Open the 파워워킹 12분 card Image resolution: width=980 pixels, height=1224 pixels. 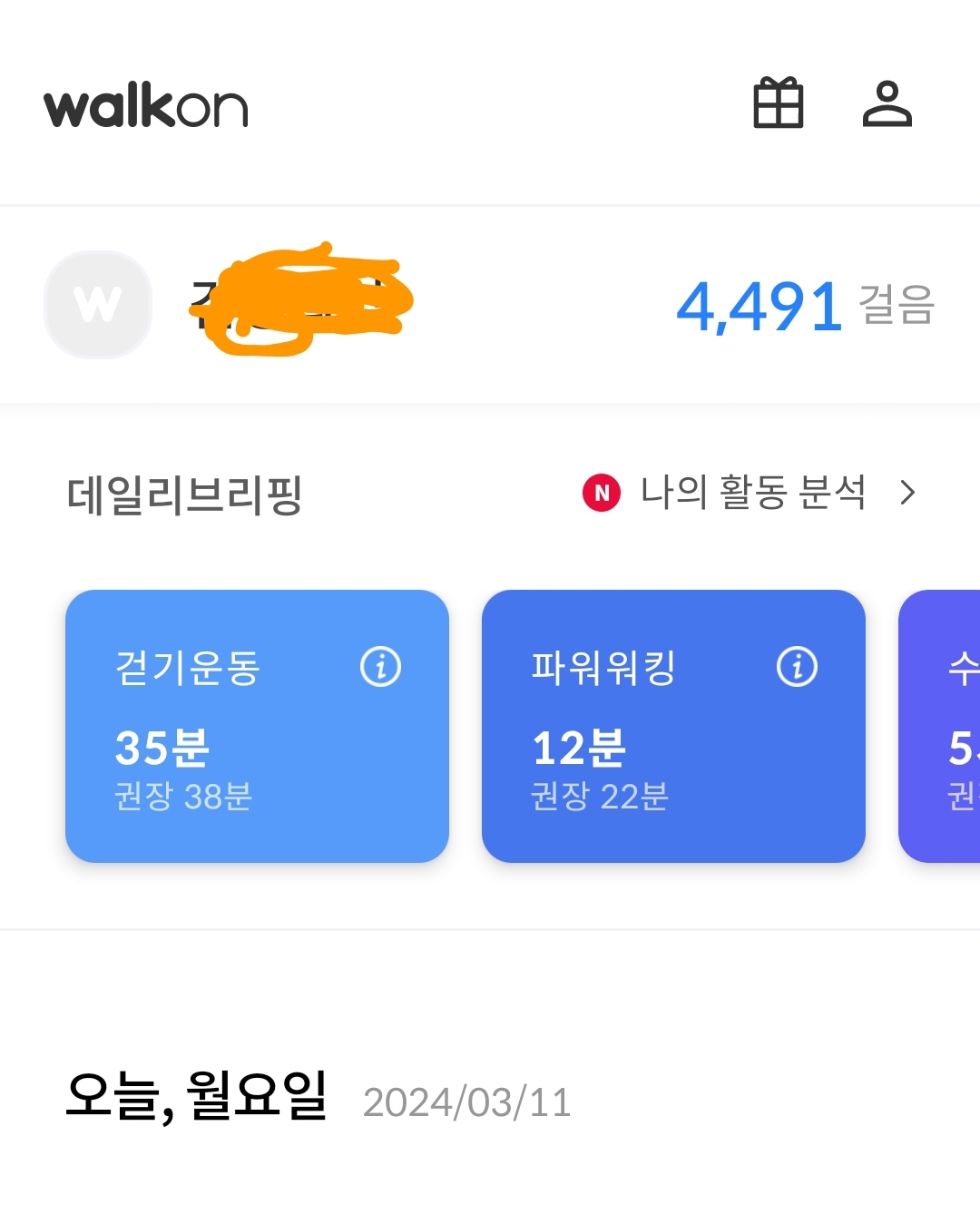tap(673, 726)
